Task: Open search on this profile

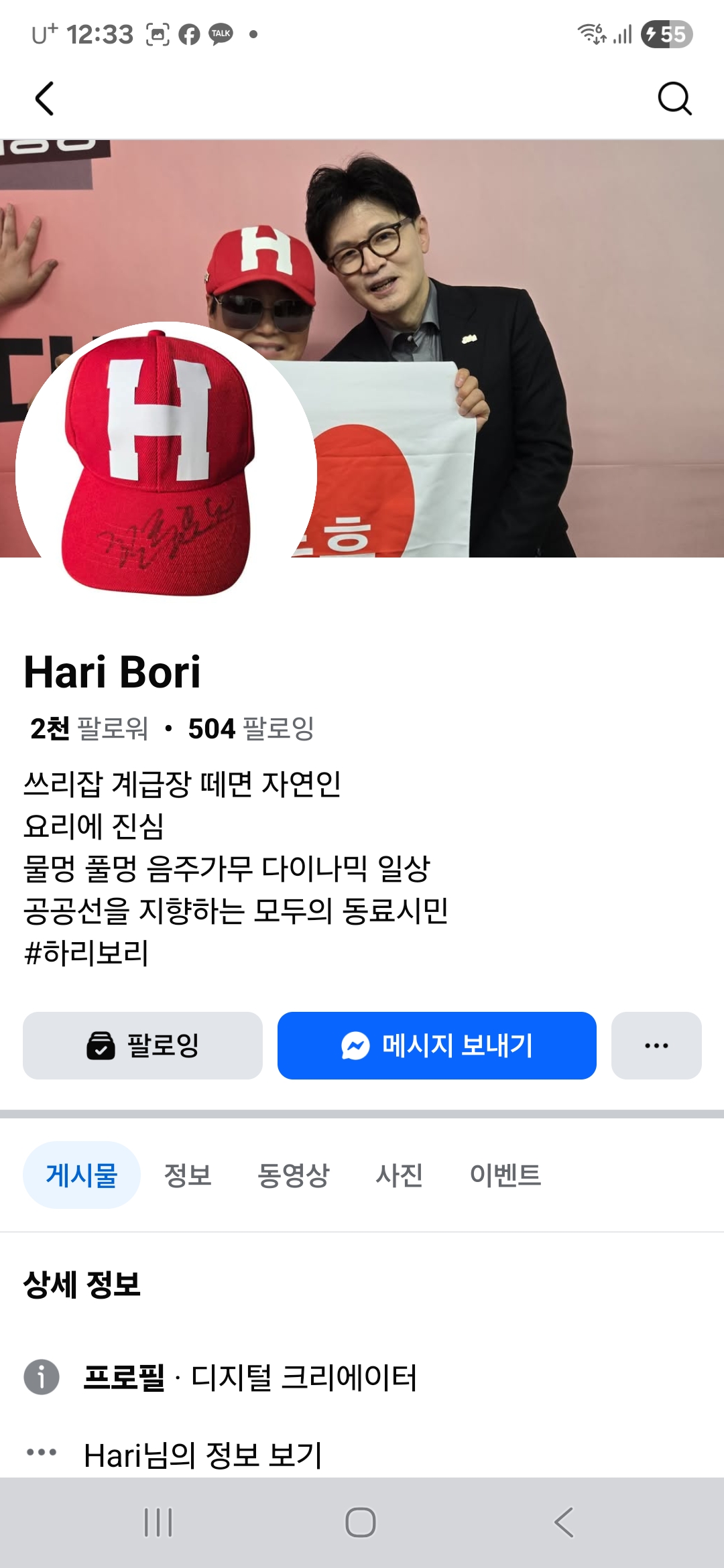Action: (674, 99)
